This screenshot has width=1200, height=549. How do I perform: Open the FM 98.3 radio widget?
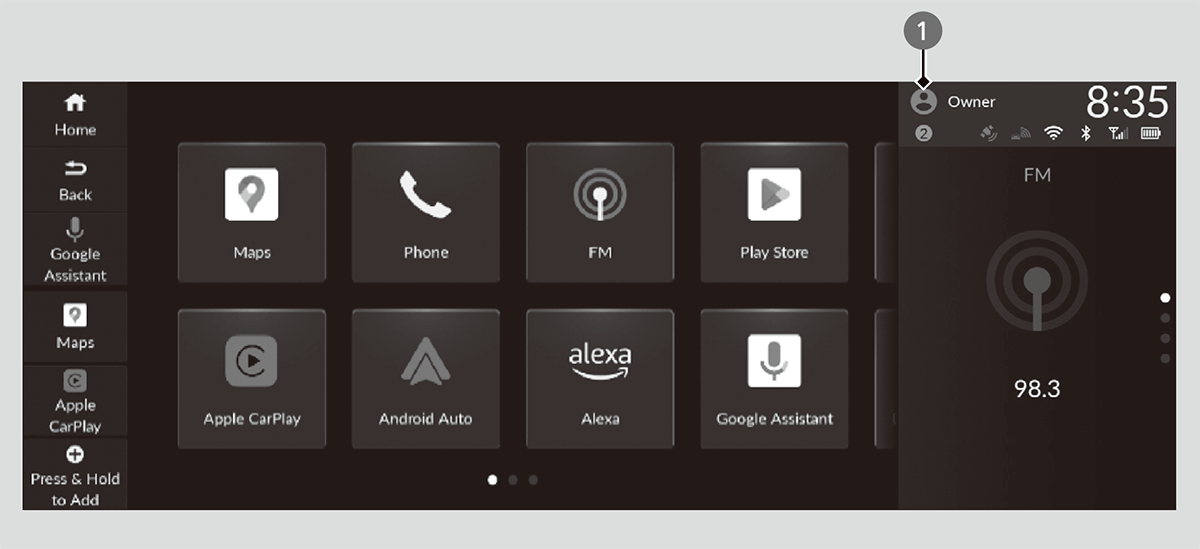coord(1037,300)
